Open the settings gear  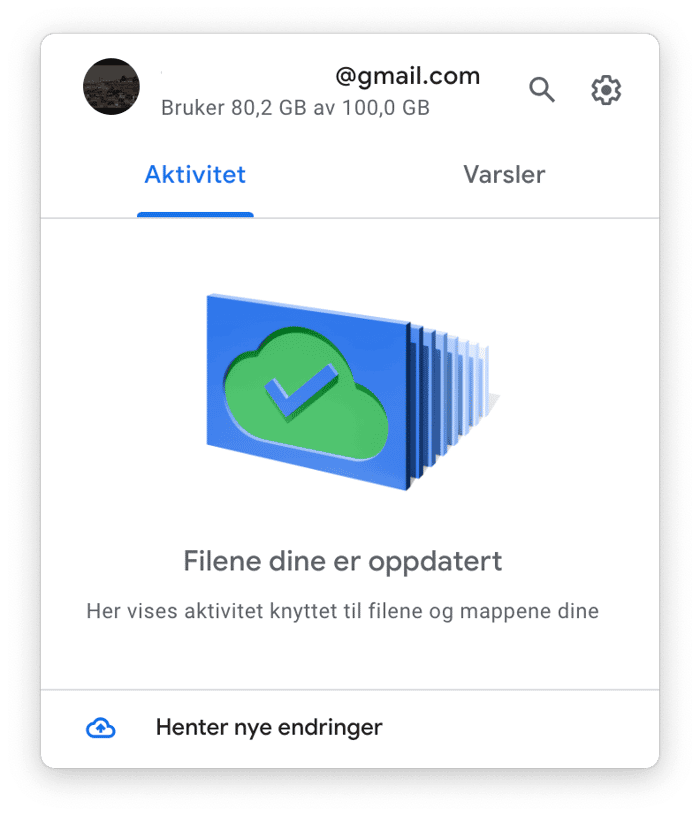[x=606, y=90]
